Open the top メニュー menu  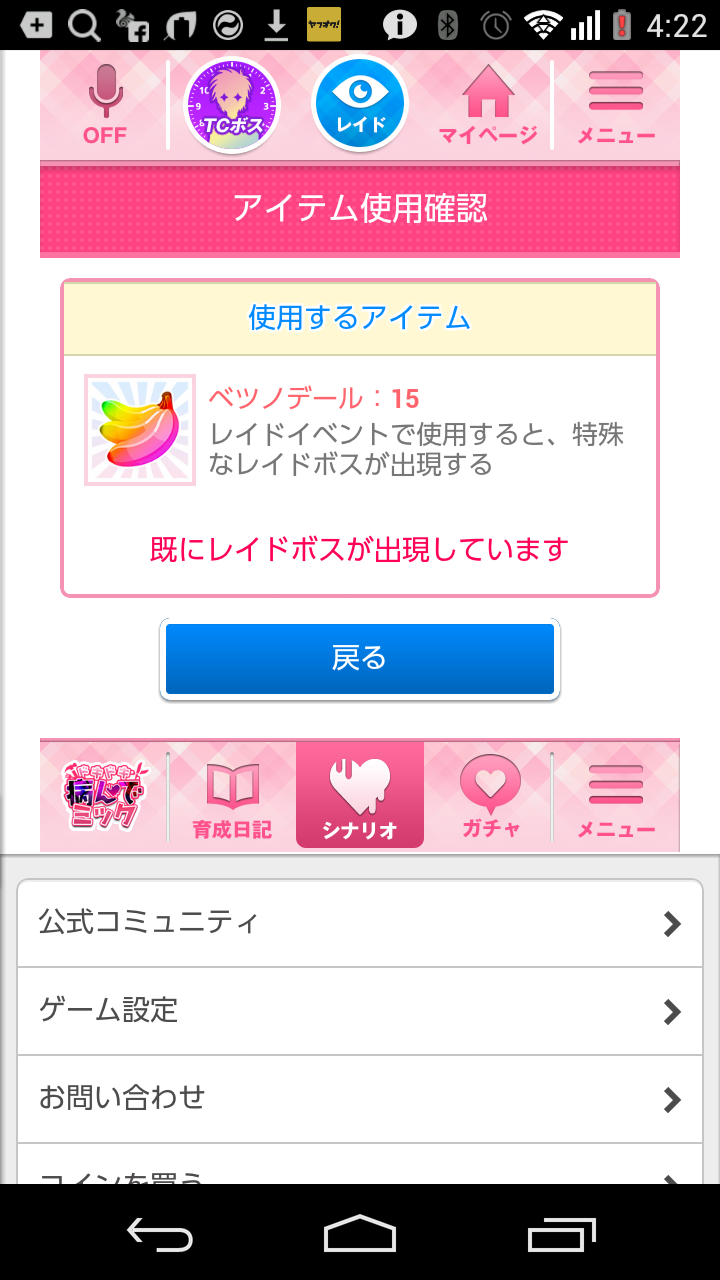pos(616,105)
